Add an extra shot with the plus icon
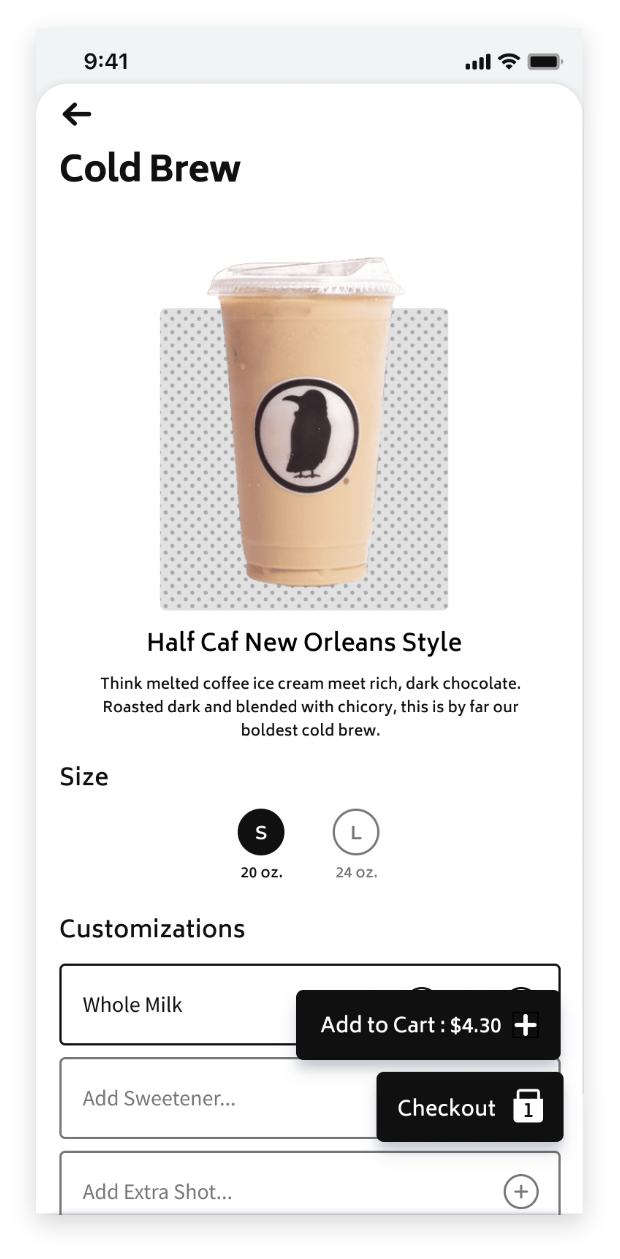This screenshot has height=1259, width=620. (x=520, y=1191)
